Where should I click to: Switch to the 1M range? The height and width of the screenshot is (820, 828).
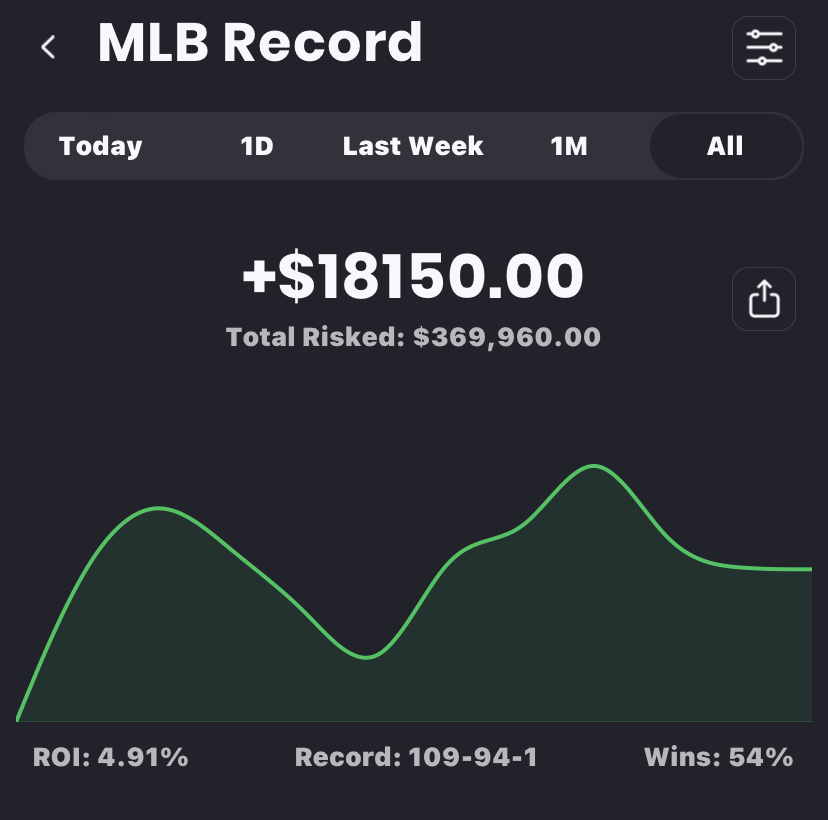pyautogui.click(x=569, y=146)
